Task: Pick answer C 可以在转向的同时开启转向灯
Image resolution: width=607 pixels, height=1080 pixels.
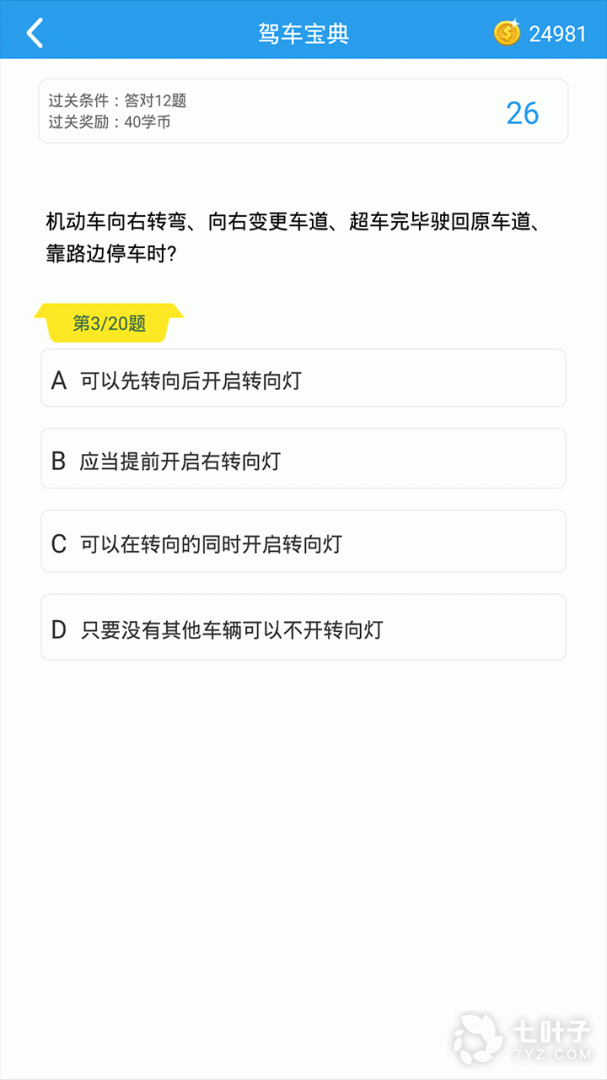Action: pos(303,543)
